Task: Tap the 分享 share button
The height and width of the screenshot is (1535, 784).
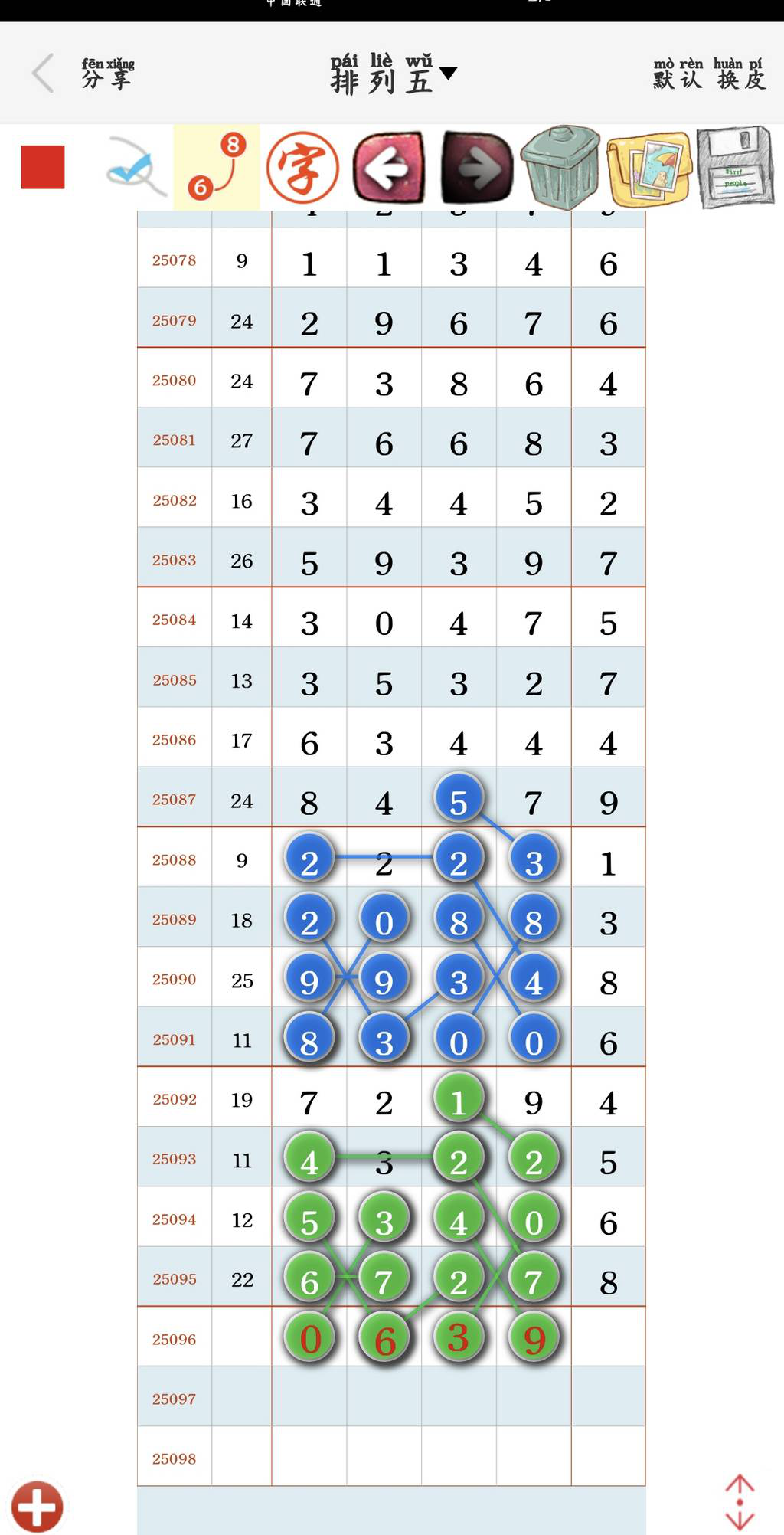Action: click(107, 74)
